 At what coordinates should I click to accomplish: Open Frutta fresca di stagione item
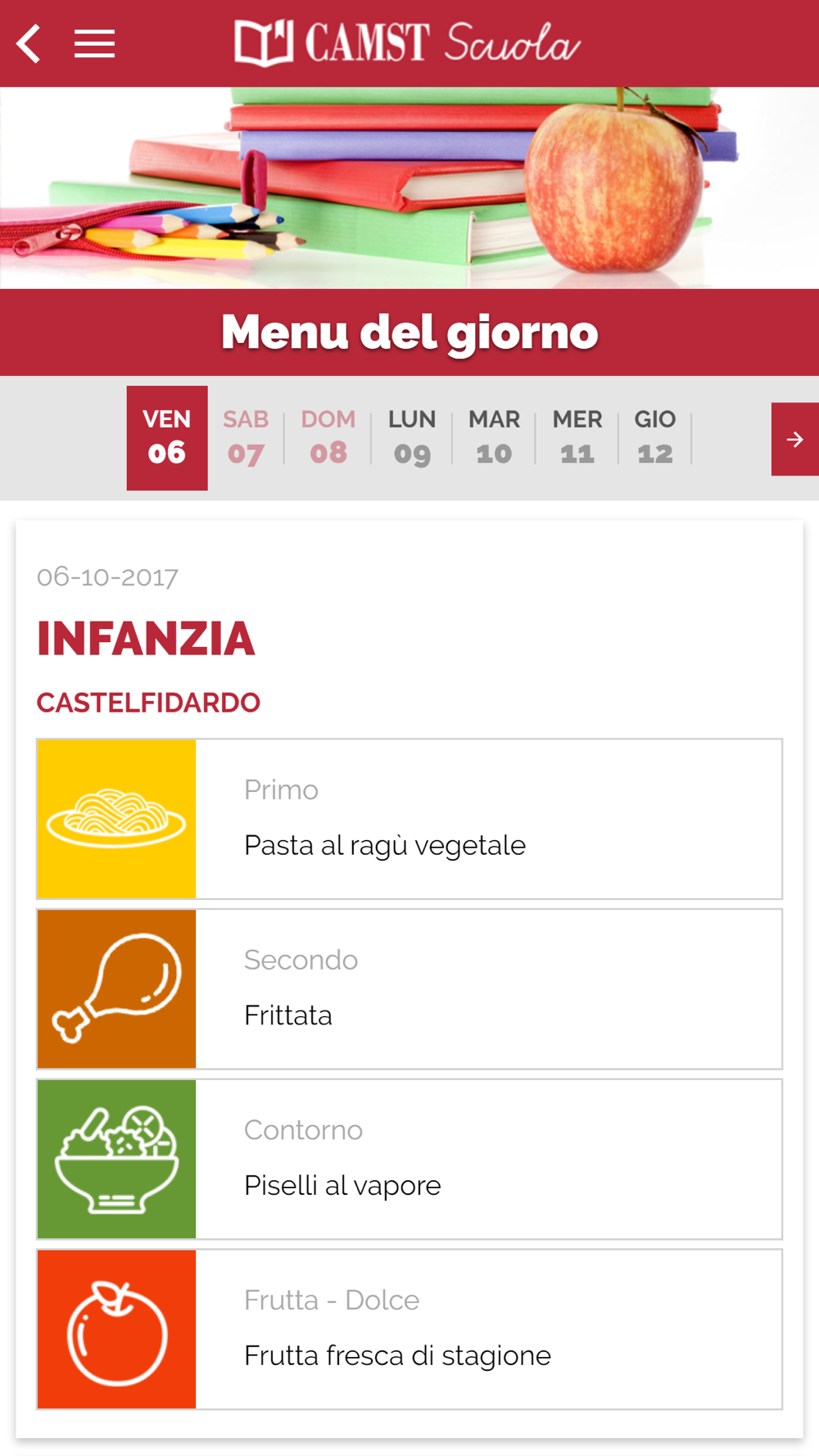point(409,1330)
